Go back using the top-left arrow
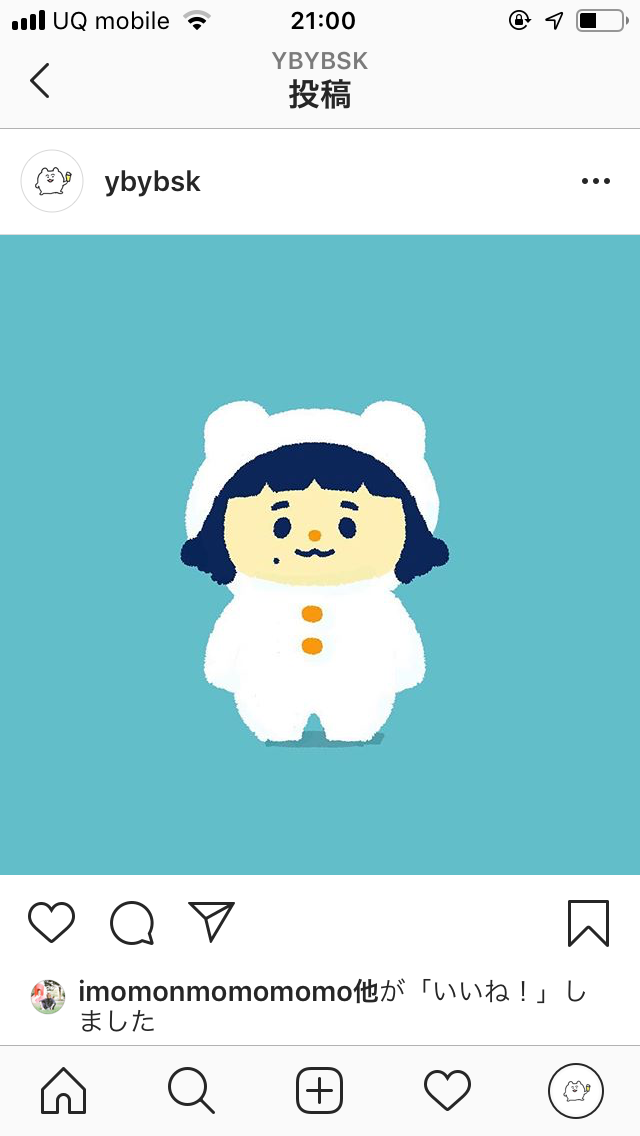 pyautogui.click(x=40, y=80)
